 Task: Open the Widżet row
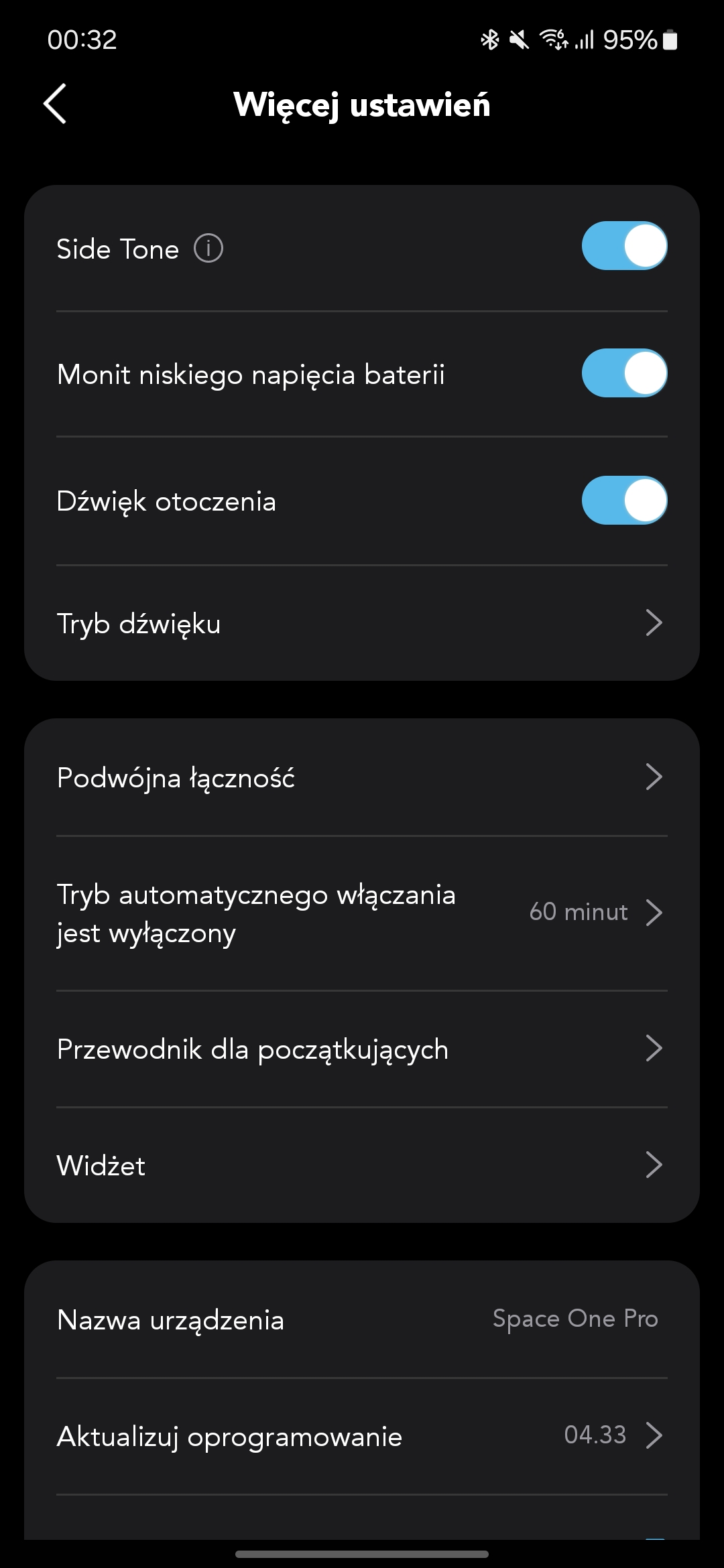tap(362, 1165)
